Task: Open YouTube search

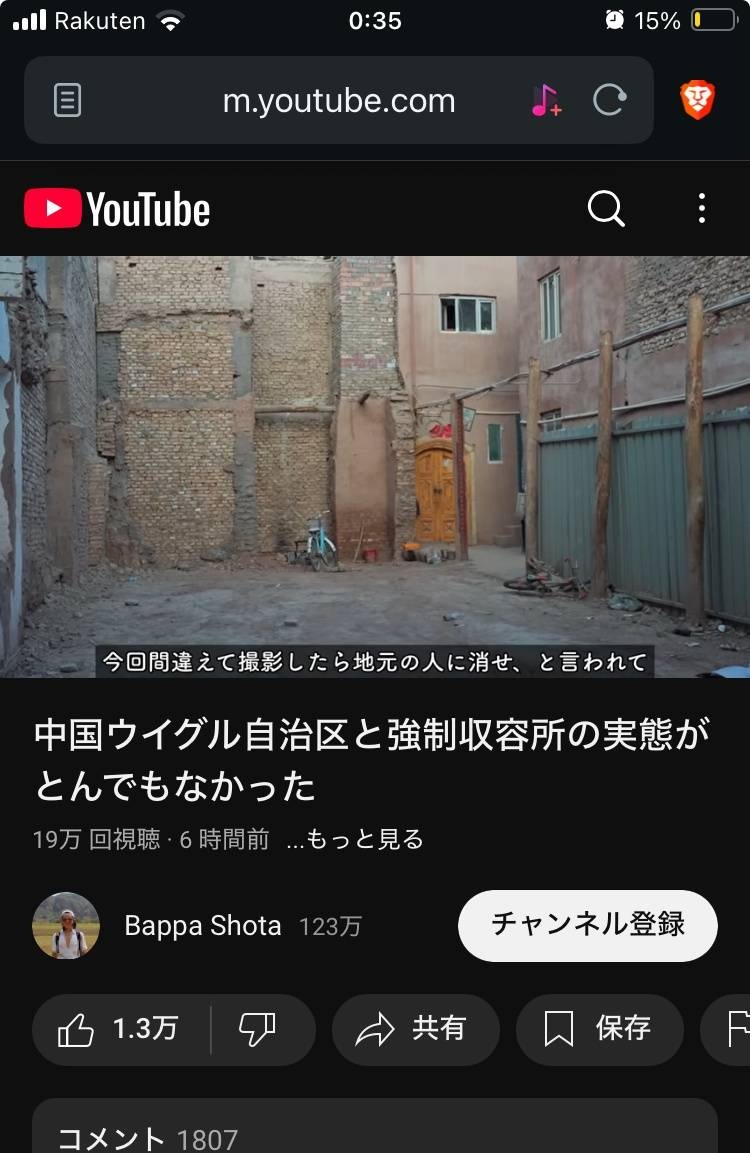Action: (x=606, y=209)
